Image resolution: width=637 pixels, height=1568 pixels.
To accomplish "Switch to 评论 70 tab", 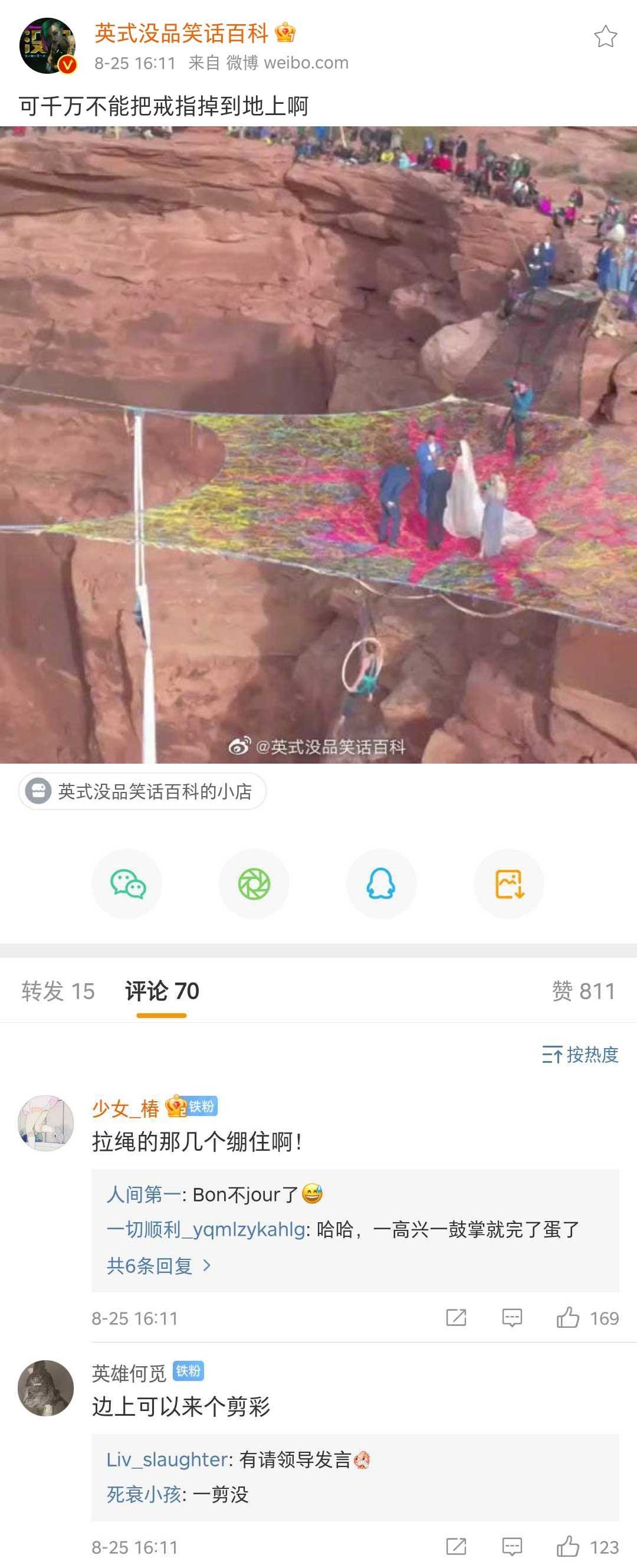I will (x=162, y=991).
